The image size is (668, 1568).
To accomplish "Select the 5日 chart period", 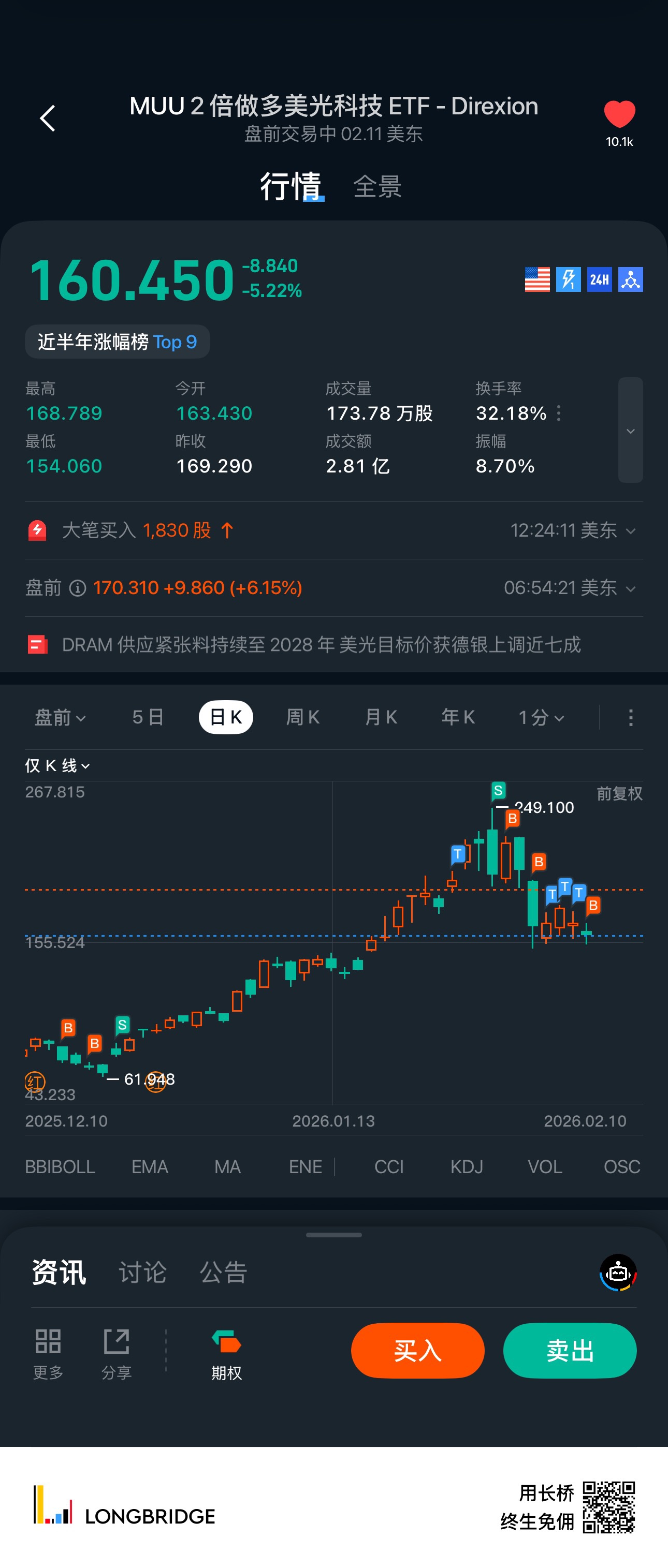I will [x=148, y=717].
